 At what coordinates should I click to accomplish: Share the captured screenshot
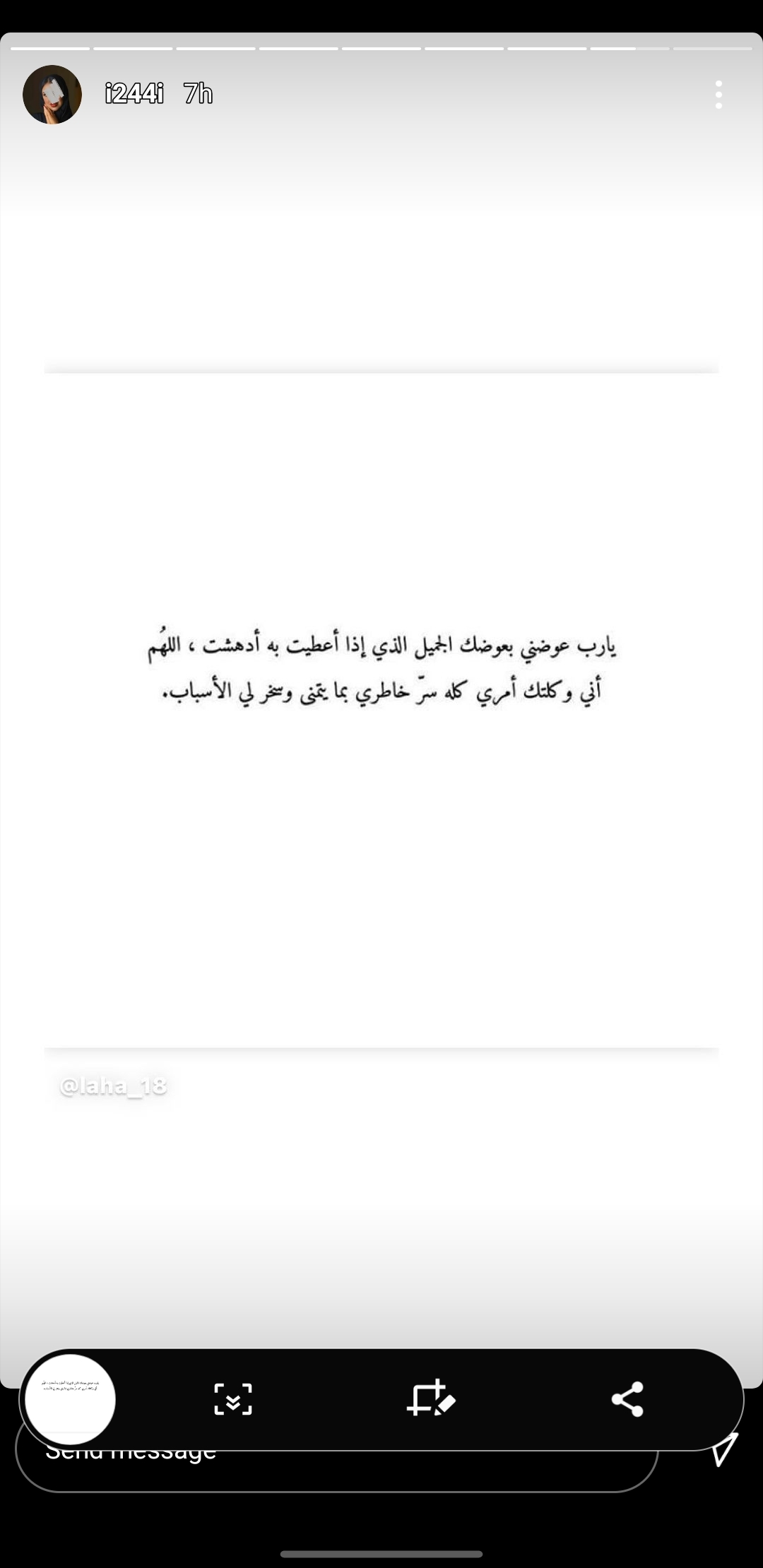tap(627, 1399)
